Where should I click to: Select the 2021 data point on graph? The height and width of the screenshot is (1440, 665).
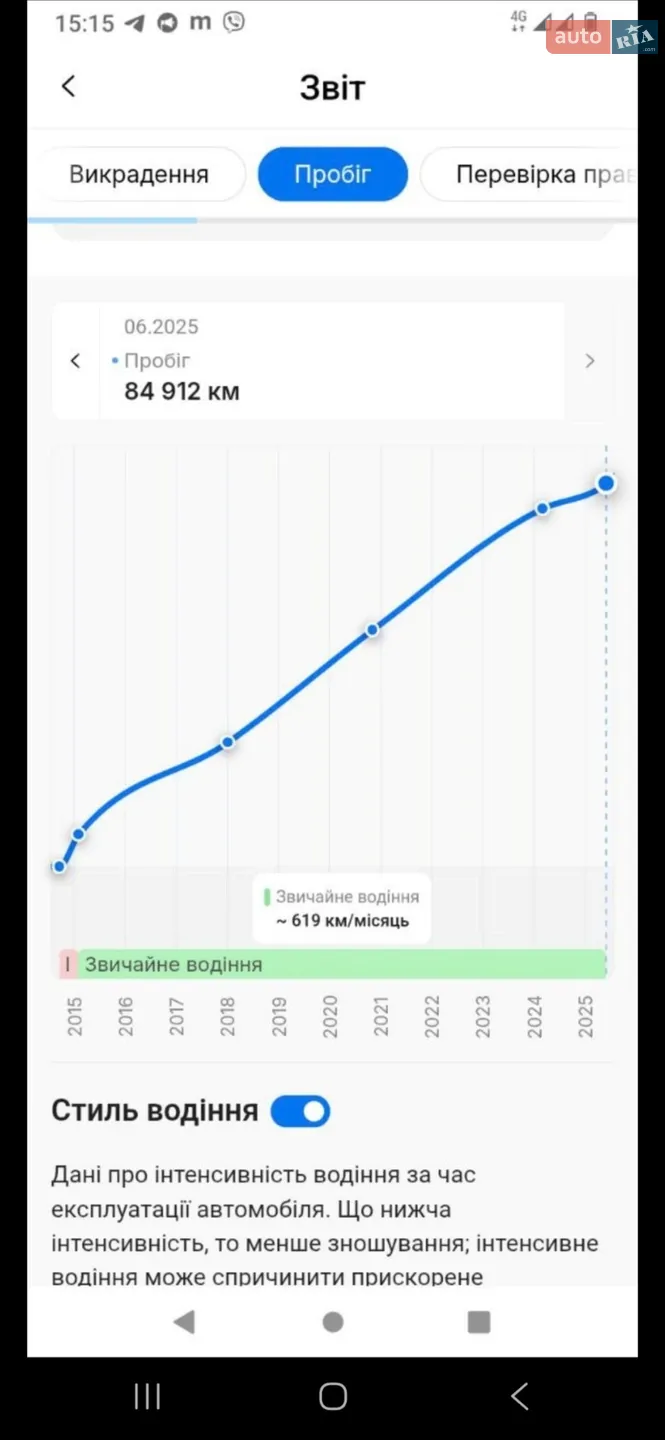[372, 630]
